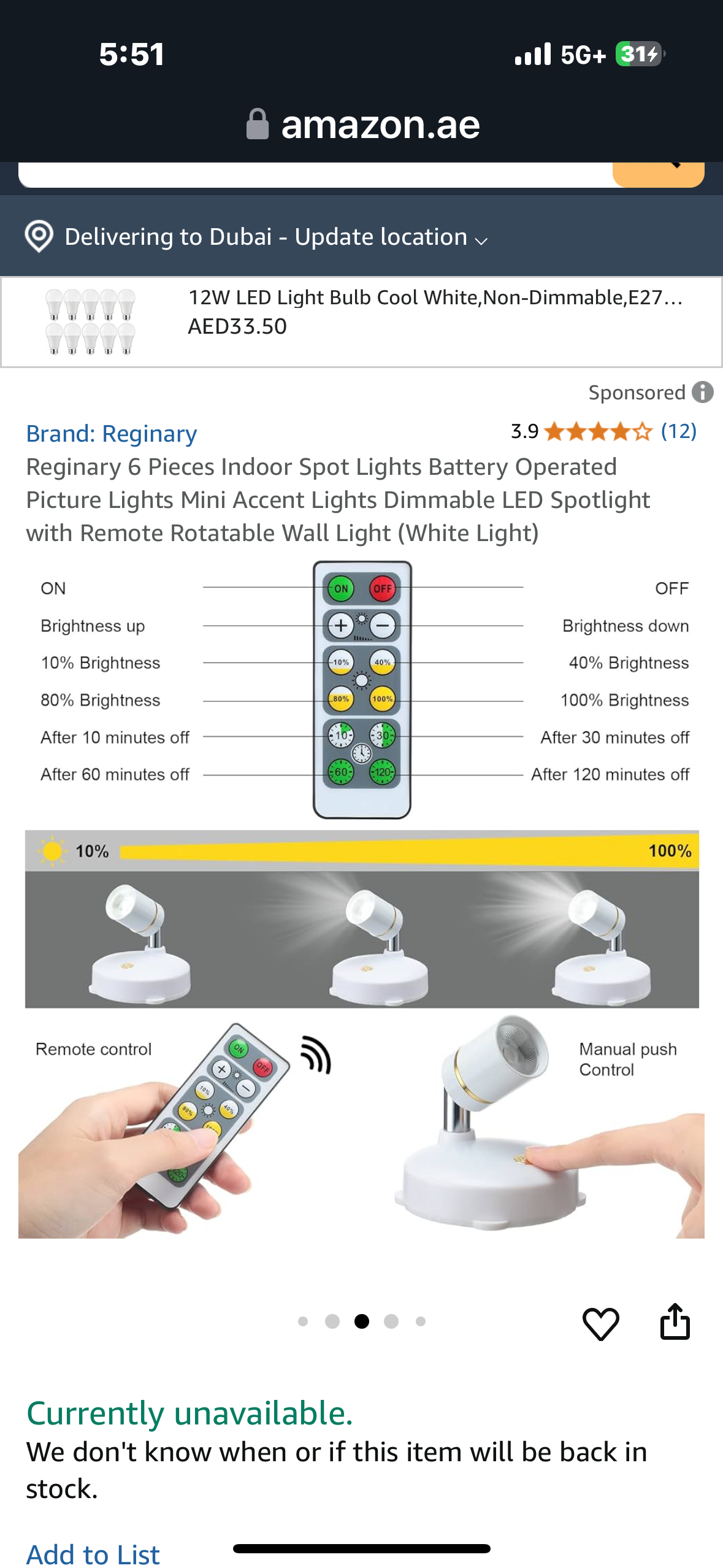Share this product

675,1322
